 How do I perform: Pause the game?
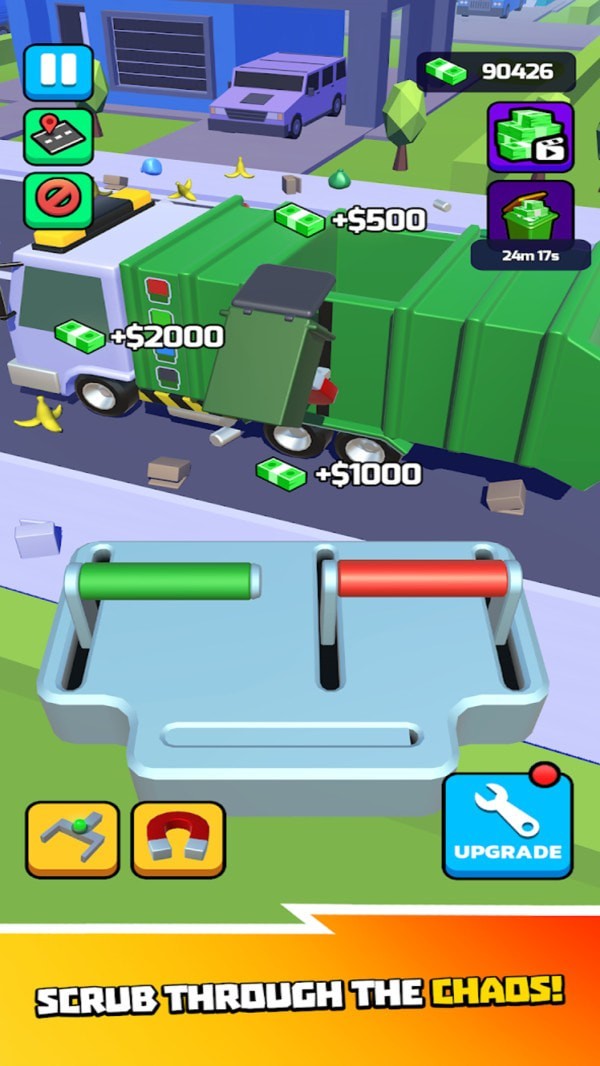point(58,71)
